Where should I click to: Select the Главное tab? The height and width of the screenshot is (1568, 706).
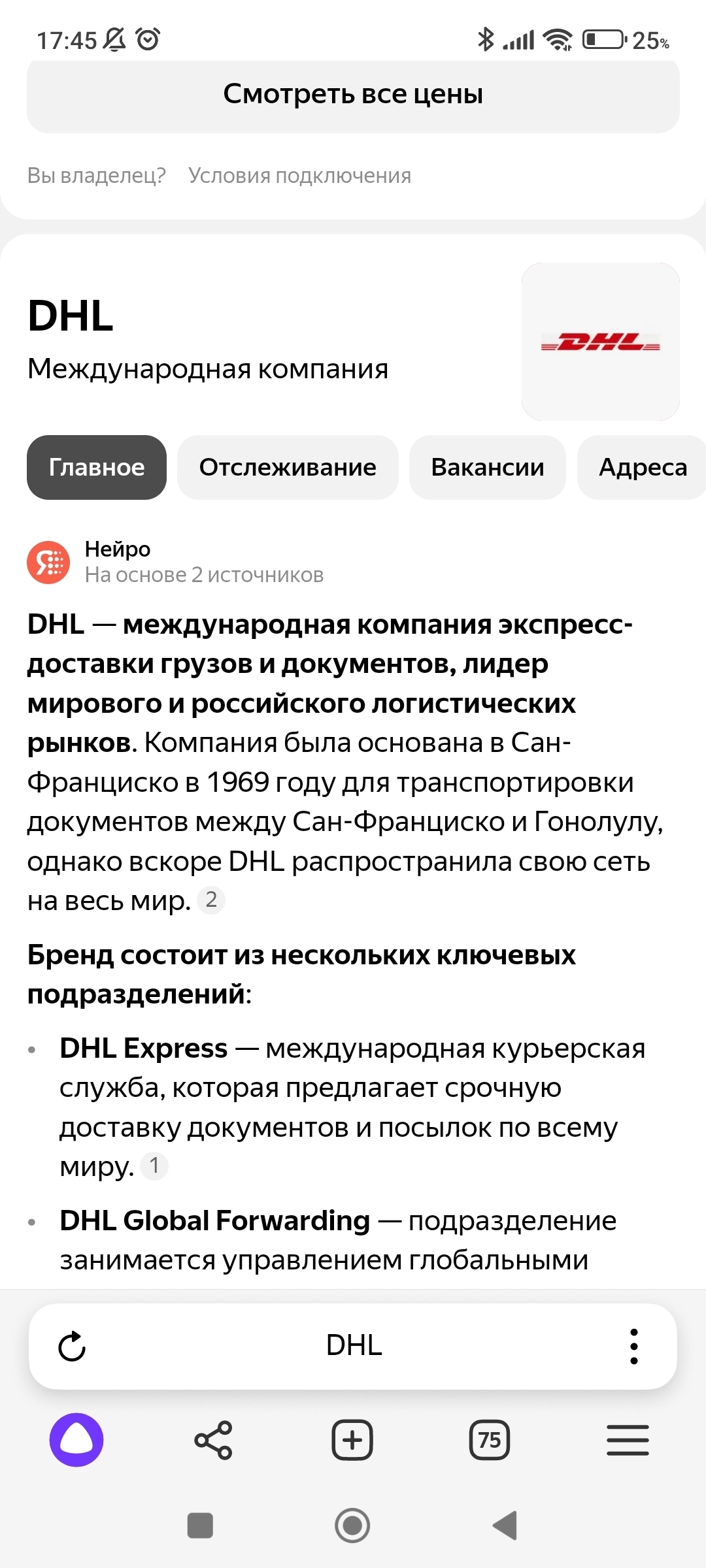click(97, 468)
